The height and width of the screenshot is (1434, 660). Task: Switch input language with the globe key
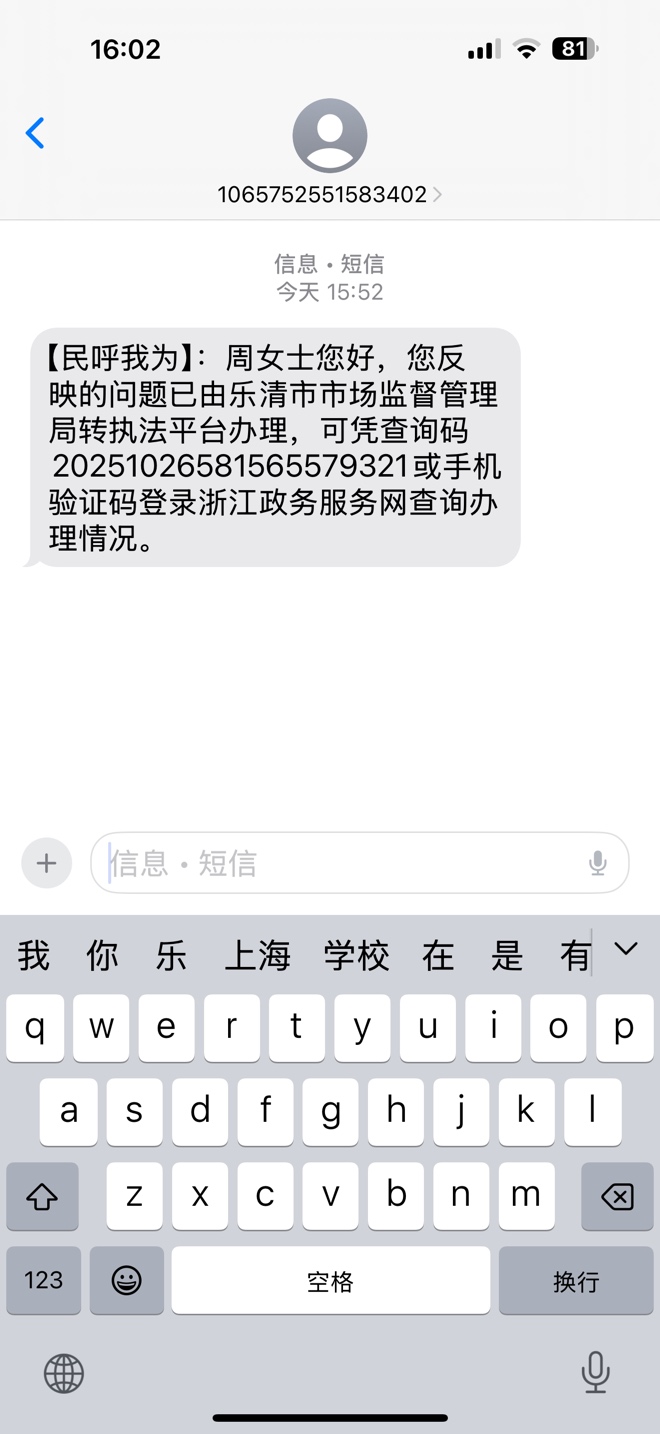click(x=64, y=1374)
